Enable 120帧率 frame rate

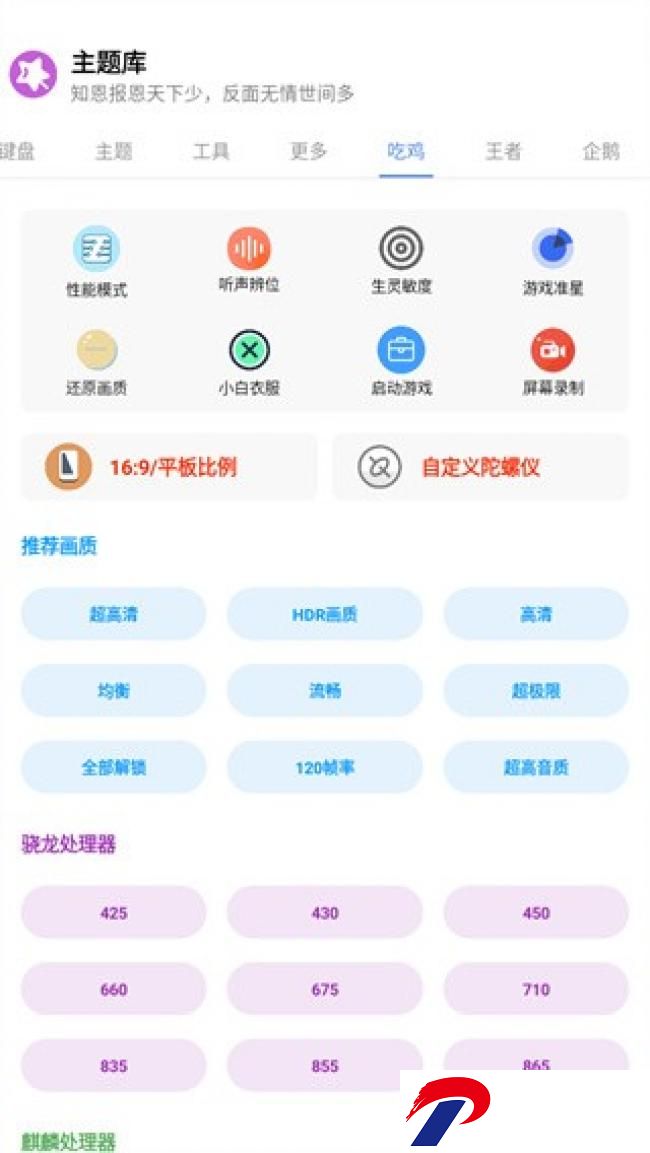tap(325, 767)
